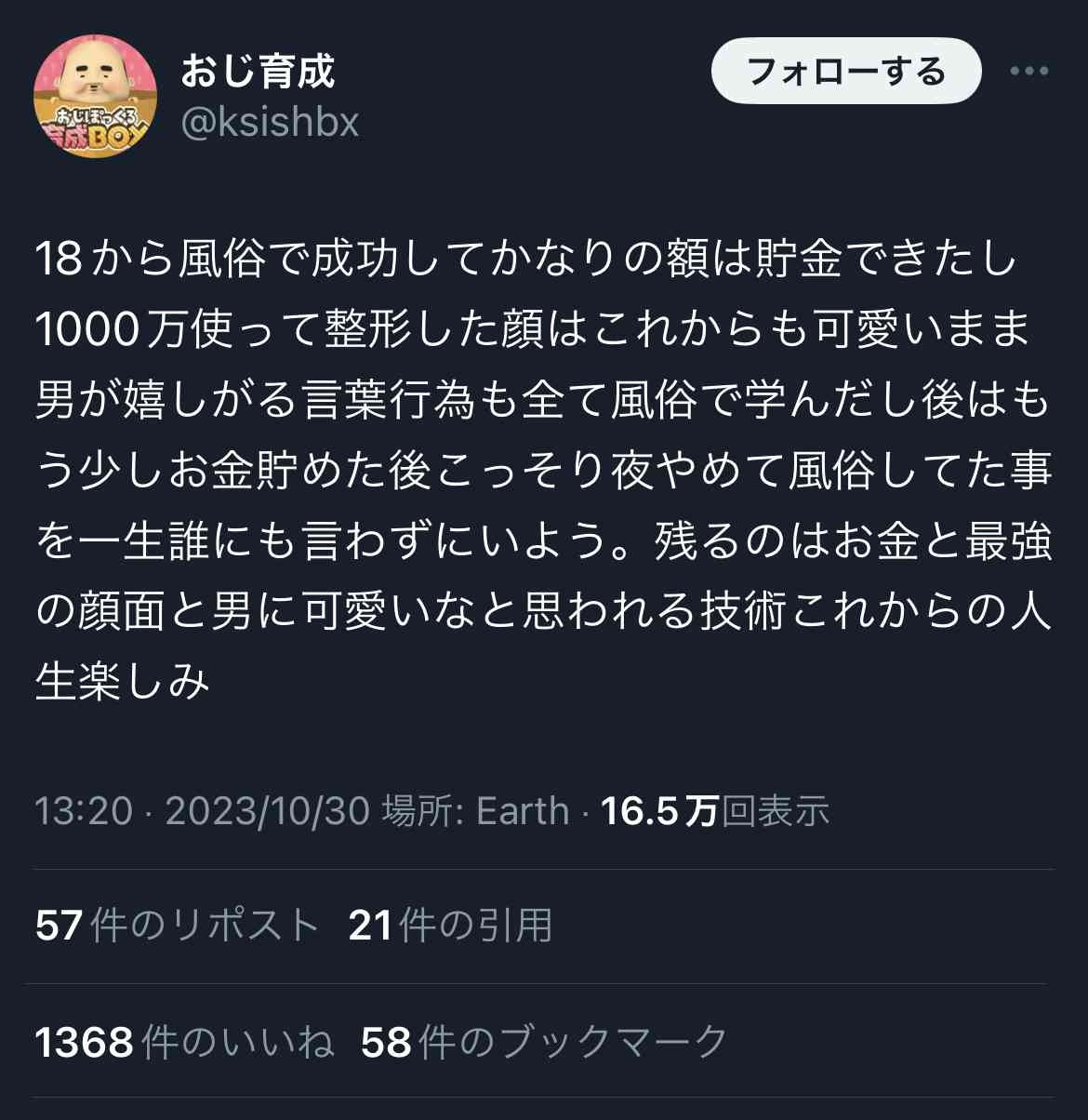View the 1368件のいいね likes list
Viewport: 1088px width, 1120px height.
pos(184,1042)
